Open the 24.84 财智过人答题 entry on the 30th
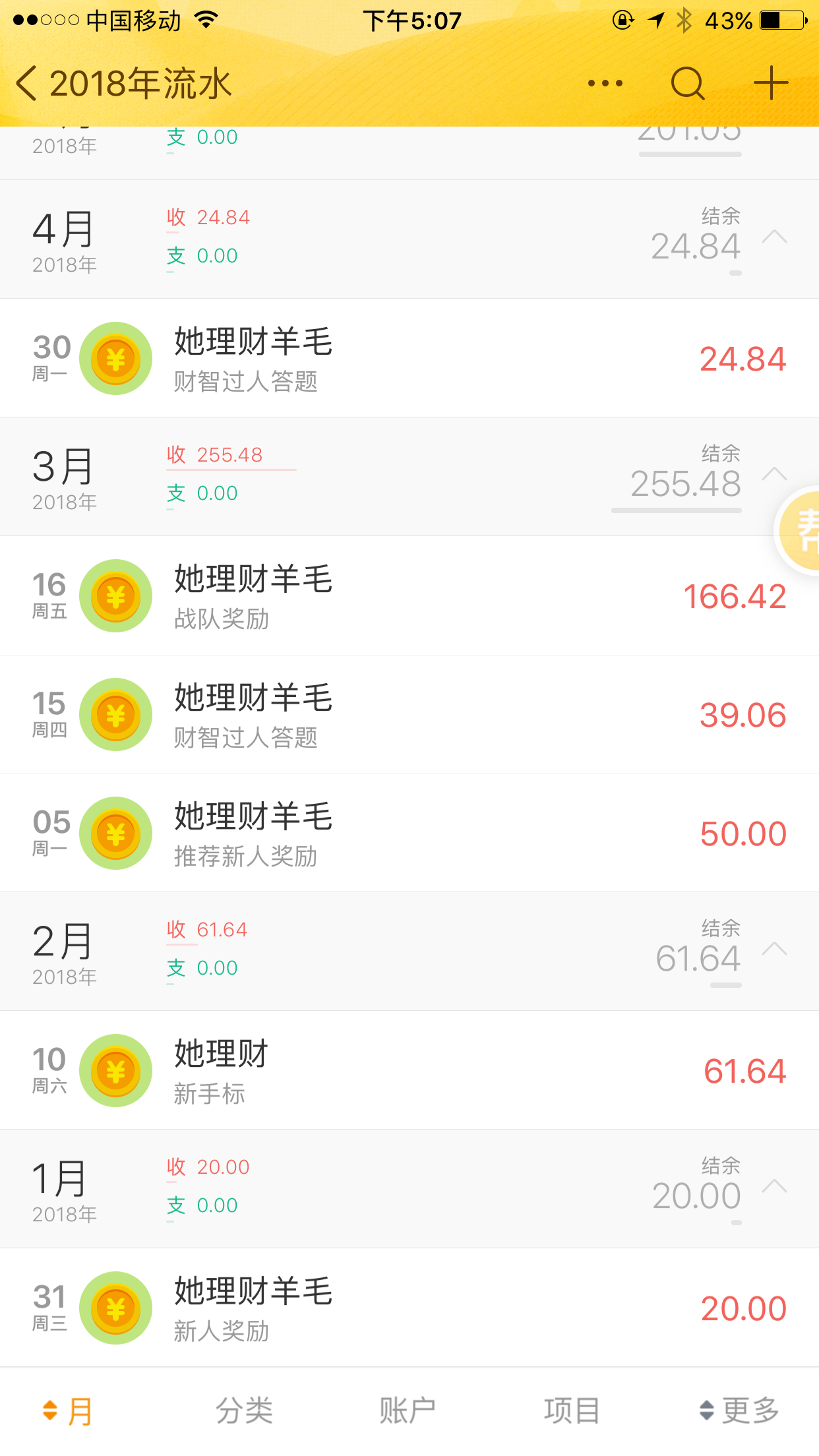 point(409,358)
